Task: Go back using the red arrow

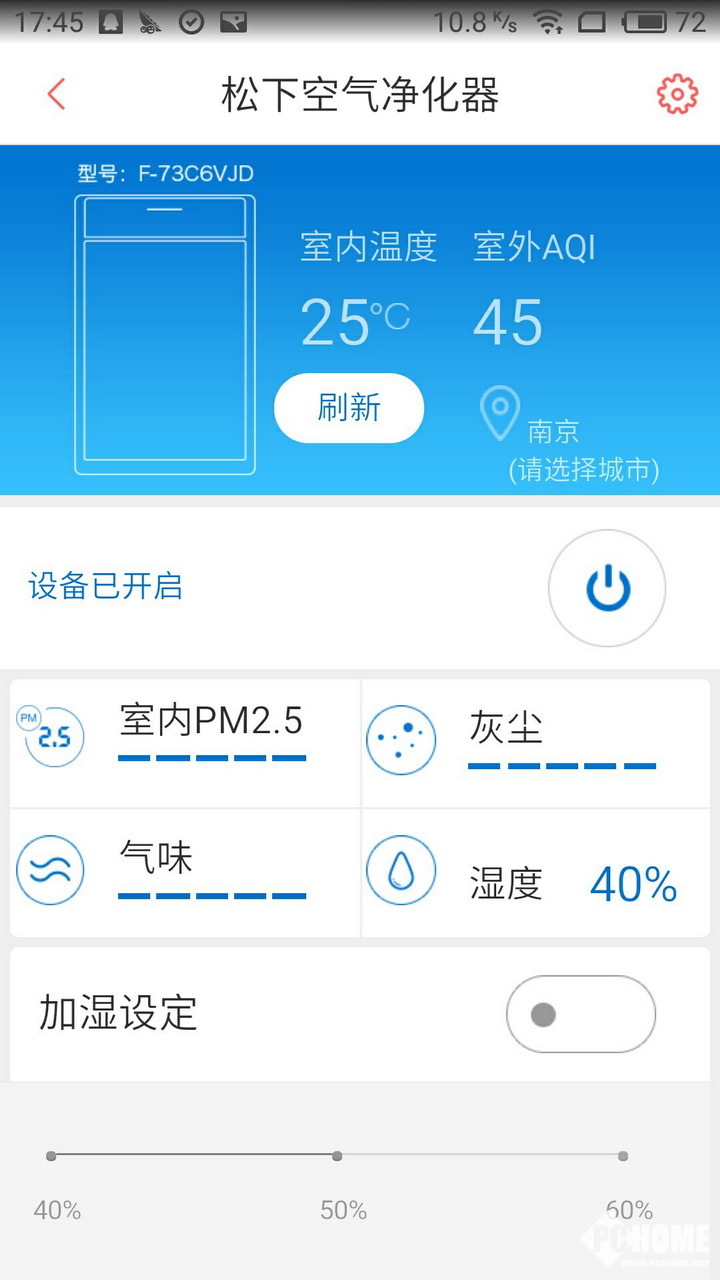Action: pos(56,94)
